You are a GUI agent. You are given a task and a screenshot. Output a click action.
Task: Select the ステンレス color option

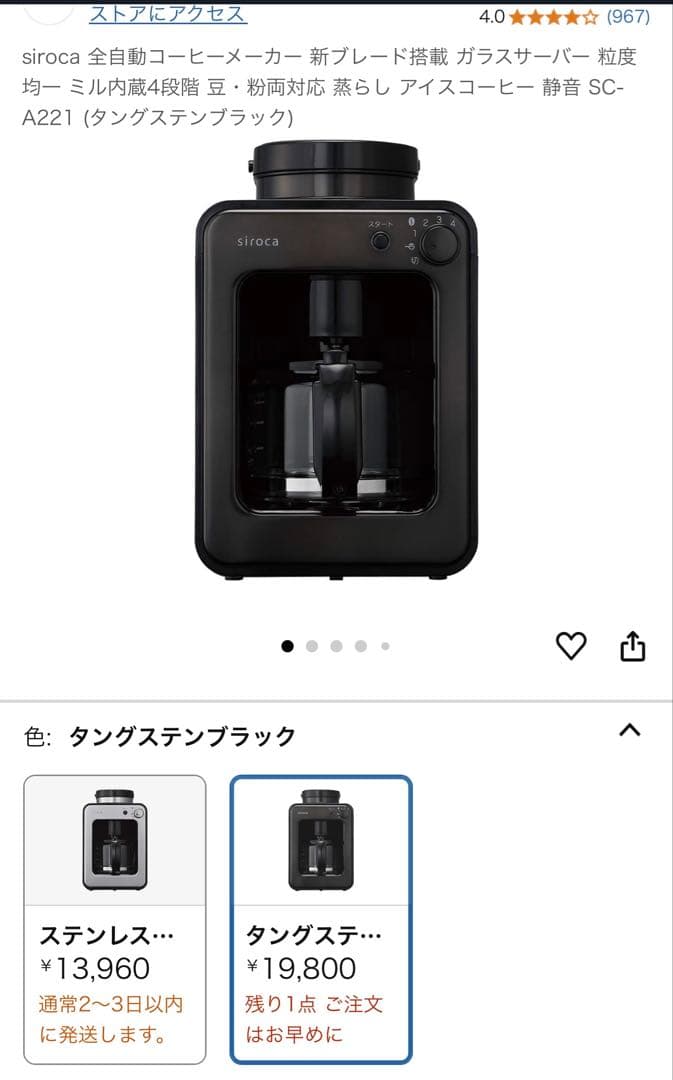(115, 919)
